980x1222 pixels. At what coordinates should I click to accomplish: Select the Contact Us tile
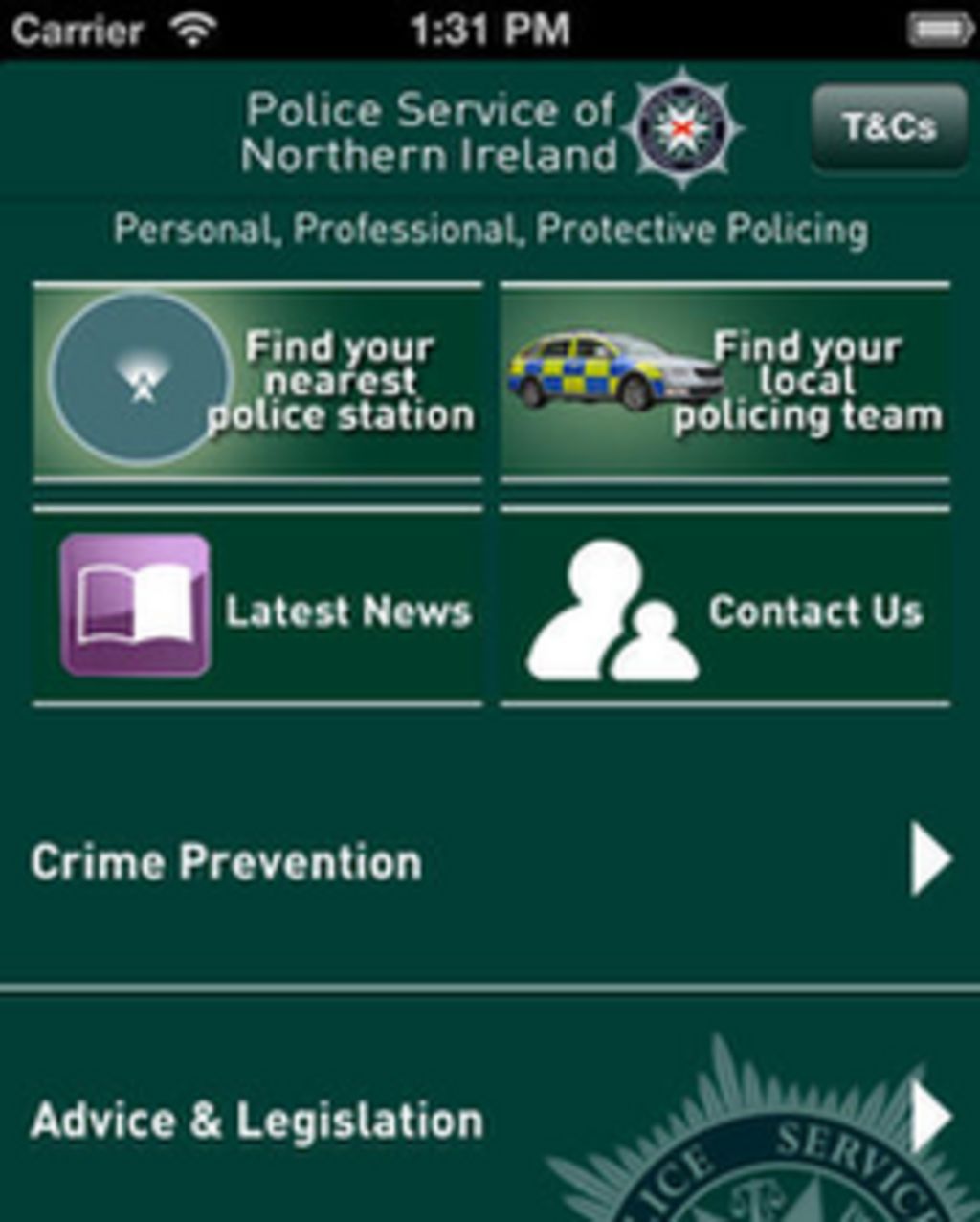[x=724, y=608]
